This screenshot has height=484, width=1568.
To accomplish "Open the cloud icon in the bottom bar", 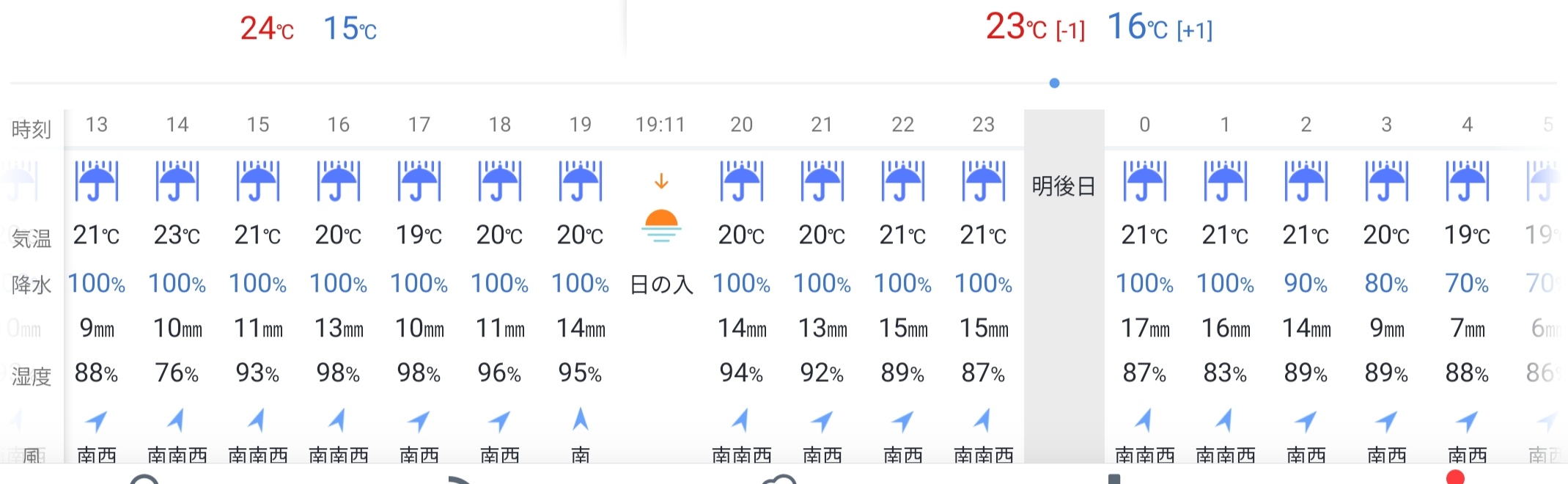I will (779, 479).
